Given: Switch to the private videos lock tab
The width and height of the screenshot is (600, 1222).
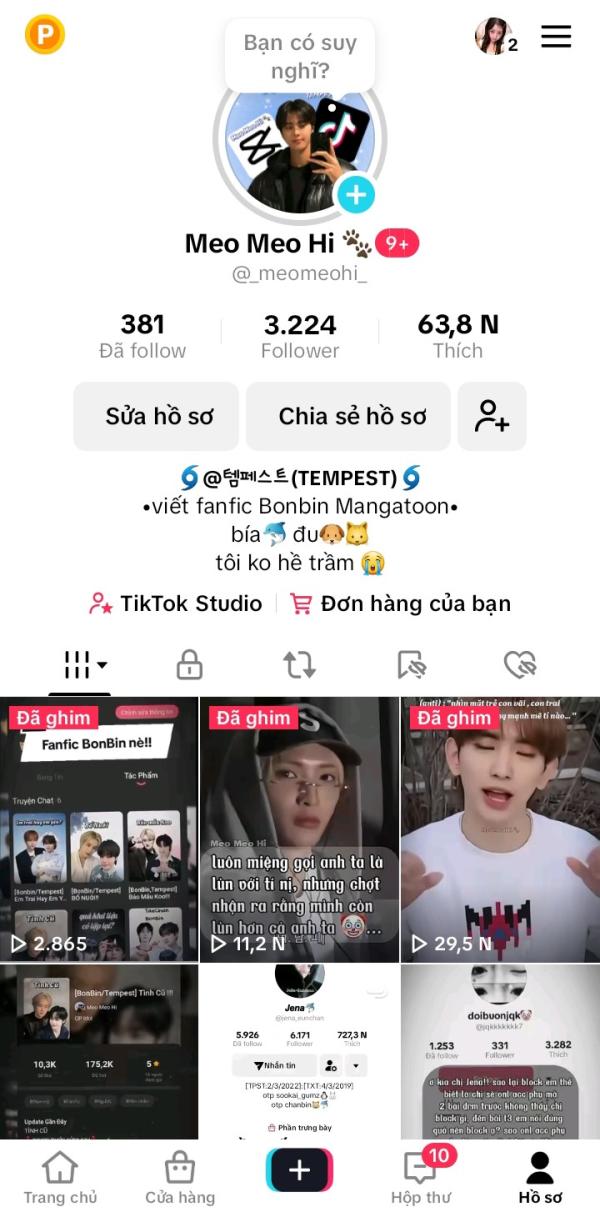Looking at the screenshot, I should point(189,665).
